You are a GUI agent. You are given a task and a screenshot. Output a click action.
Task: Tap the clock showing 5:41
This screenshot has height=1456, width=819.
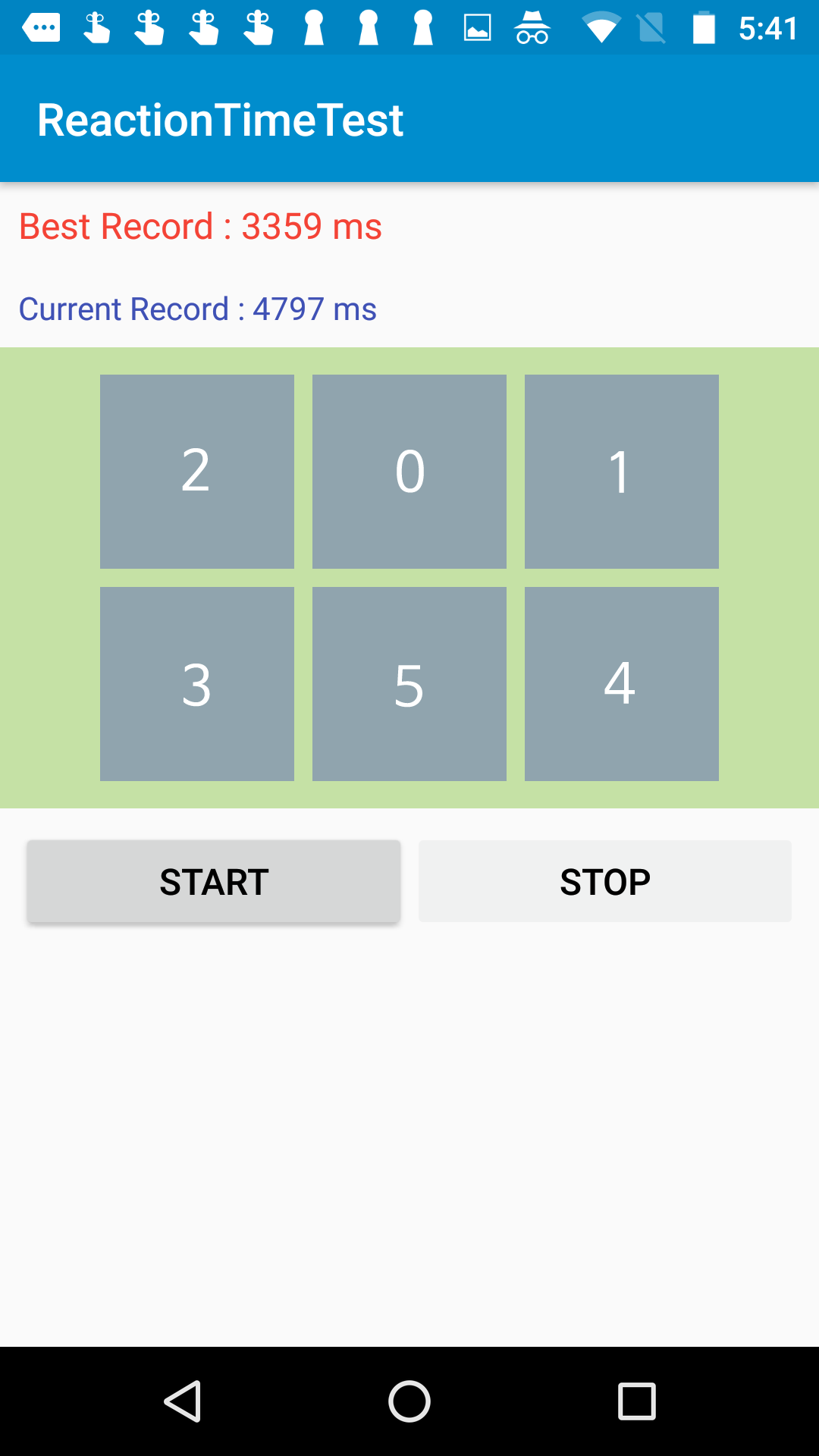(x=767, y=27)
